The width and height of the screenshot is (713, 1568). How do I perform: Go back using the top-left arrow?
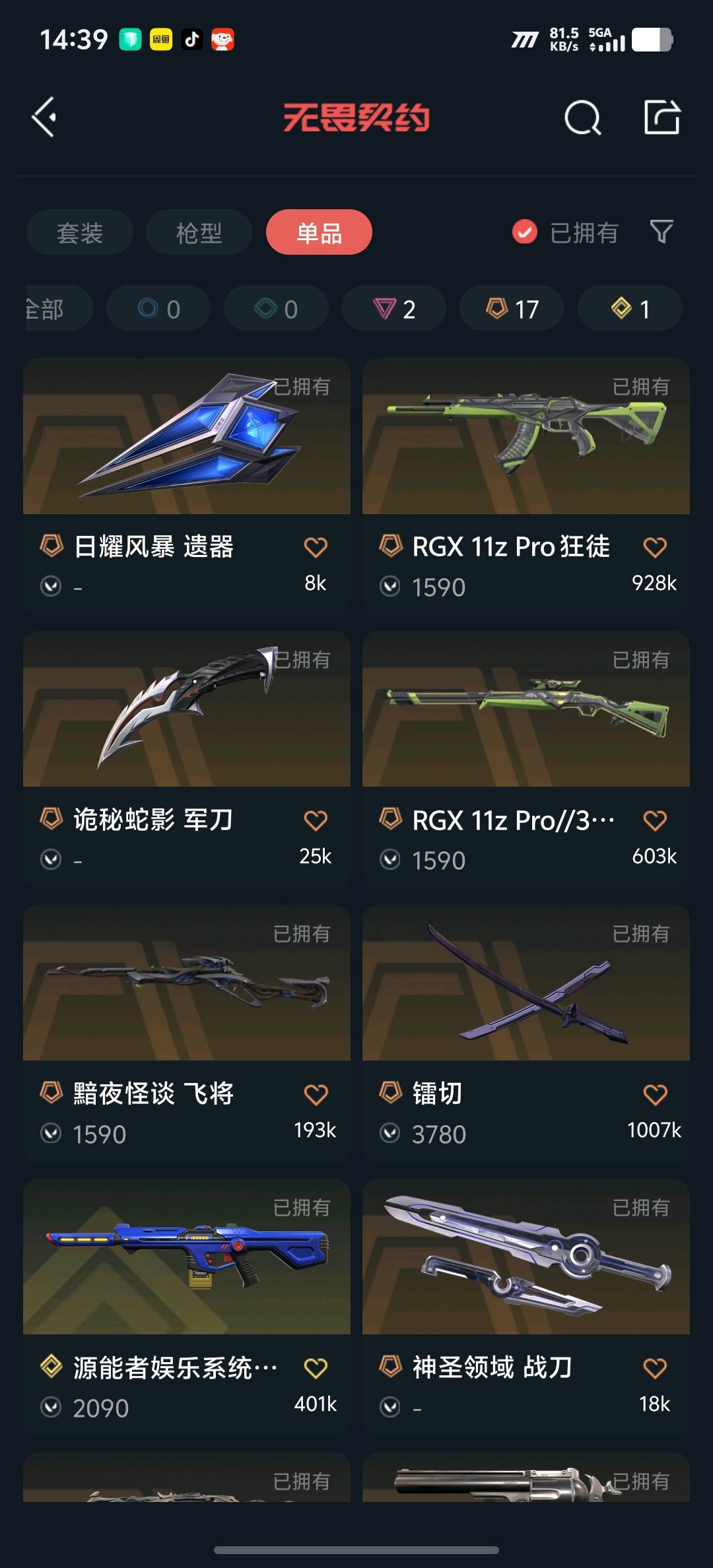pos(44,117)
